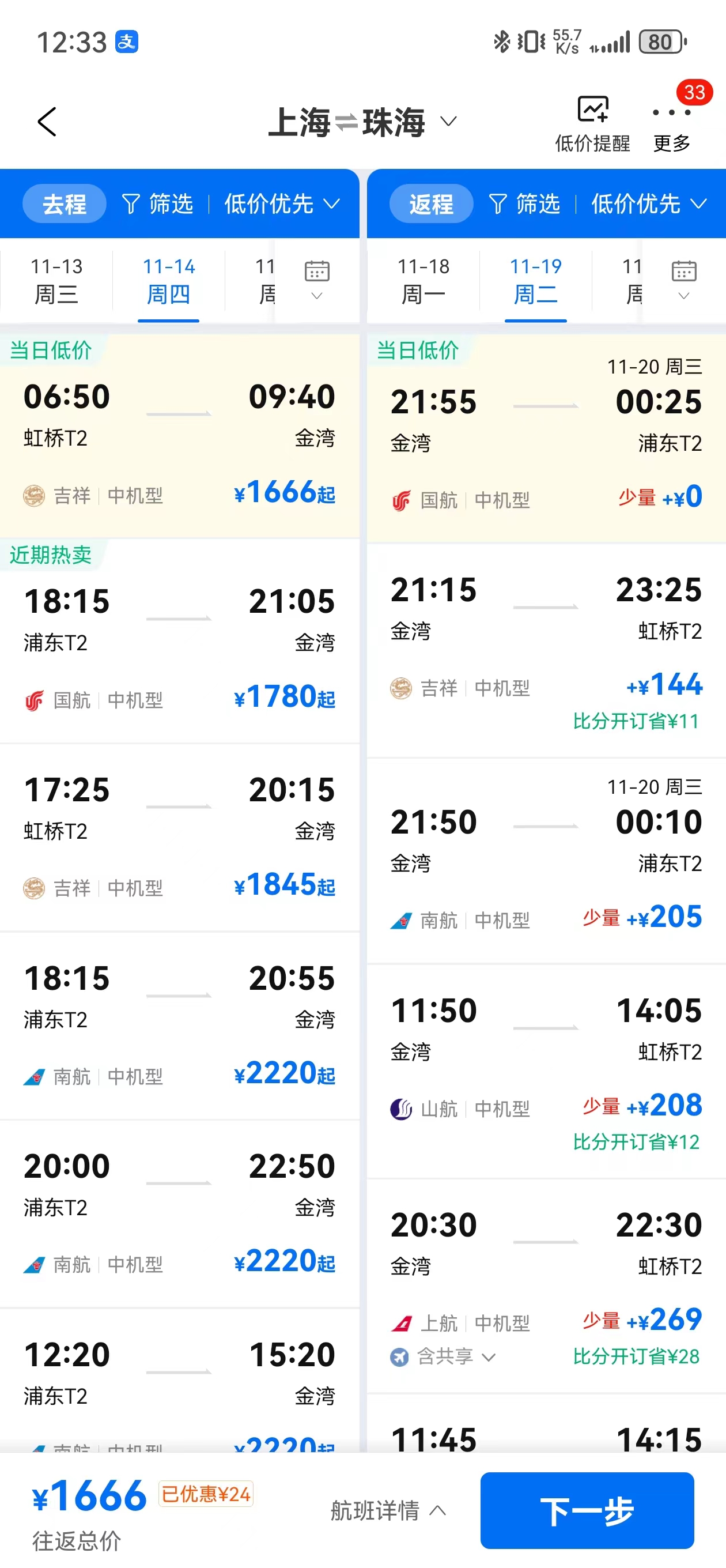726x1568 pixels.
Task: Select return date 11-18 周一
Action: click(x=423, y=281)
